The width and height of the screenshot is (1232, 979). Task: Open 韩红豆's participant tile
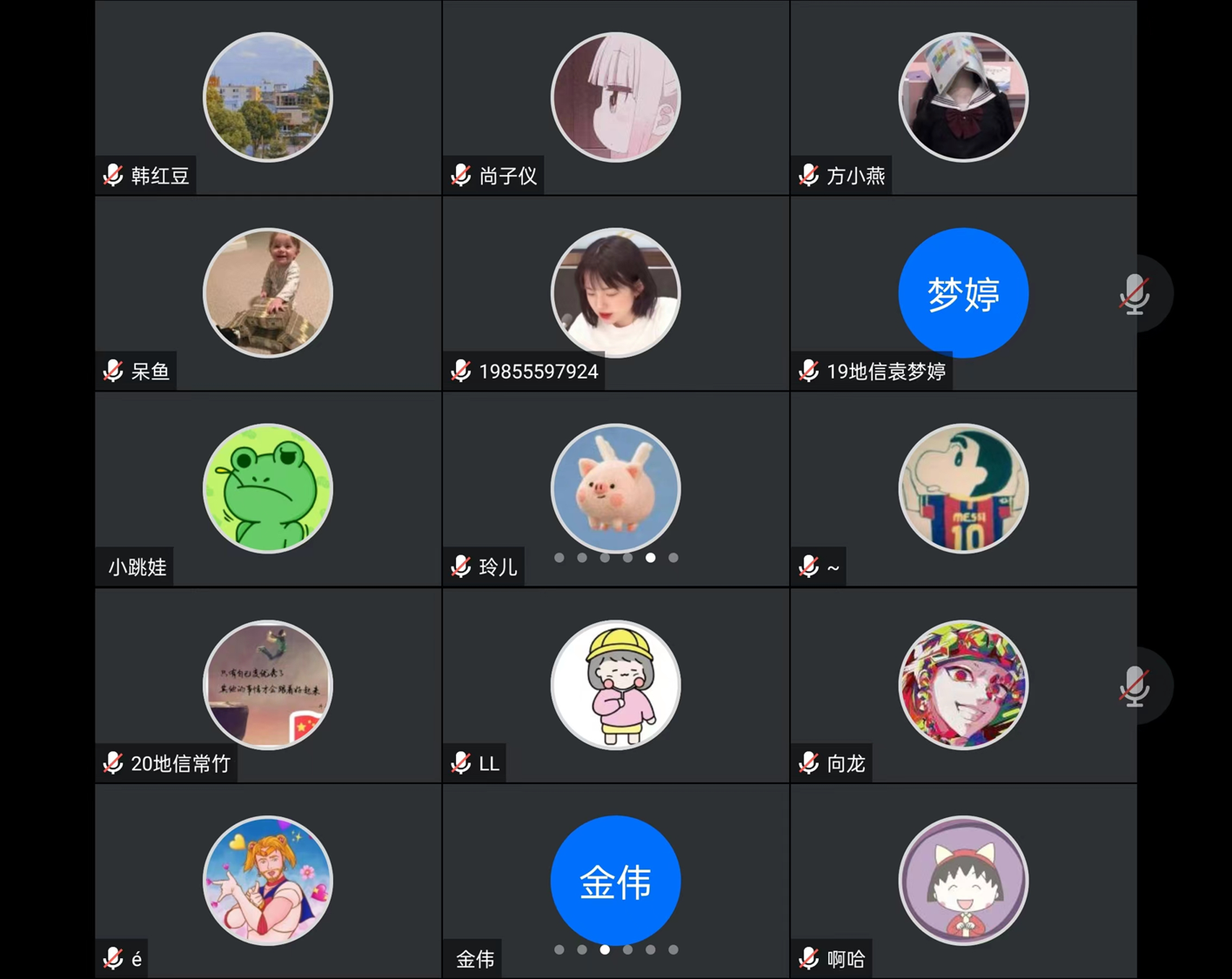tap(268, 97)
